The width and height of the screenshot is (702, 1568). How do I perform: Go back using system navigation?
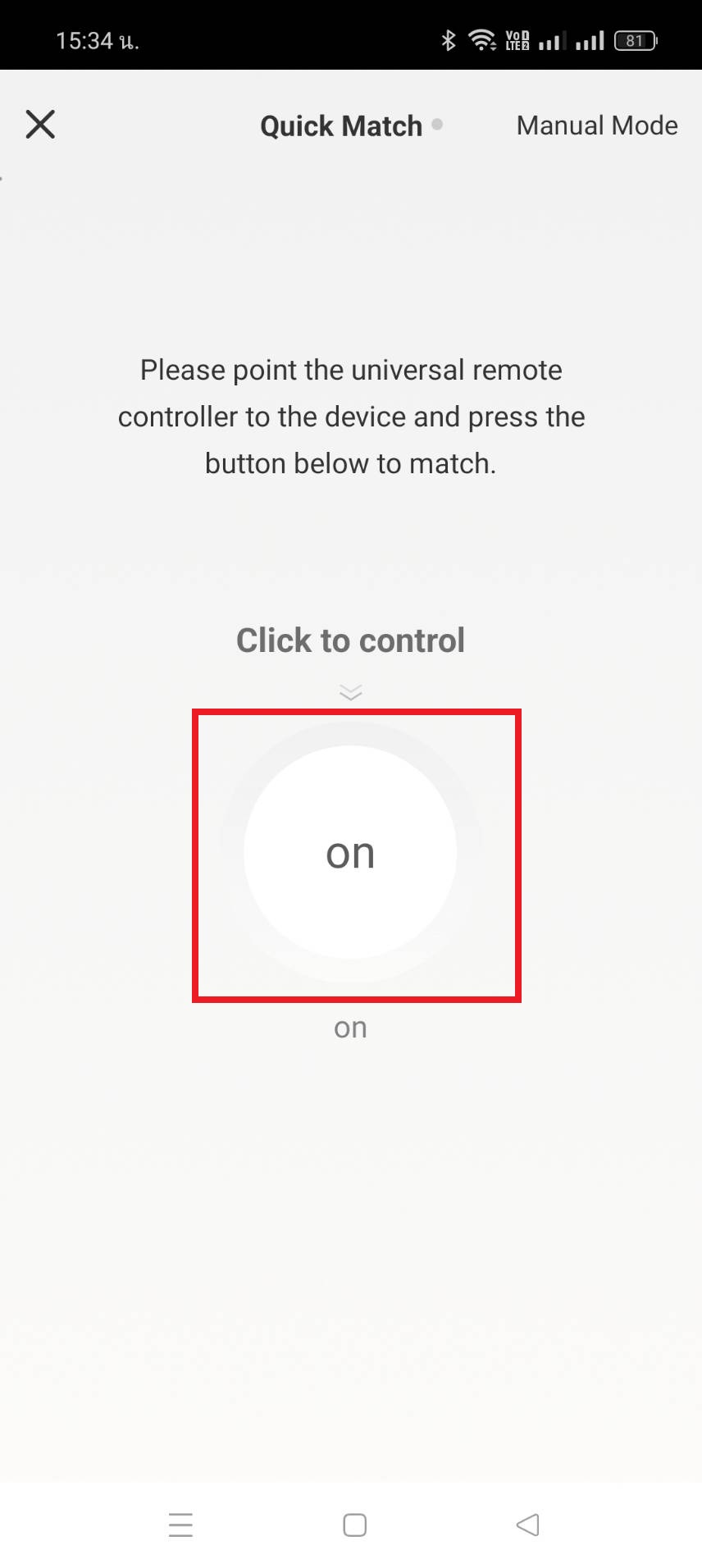click(x=527, y=1525)
